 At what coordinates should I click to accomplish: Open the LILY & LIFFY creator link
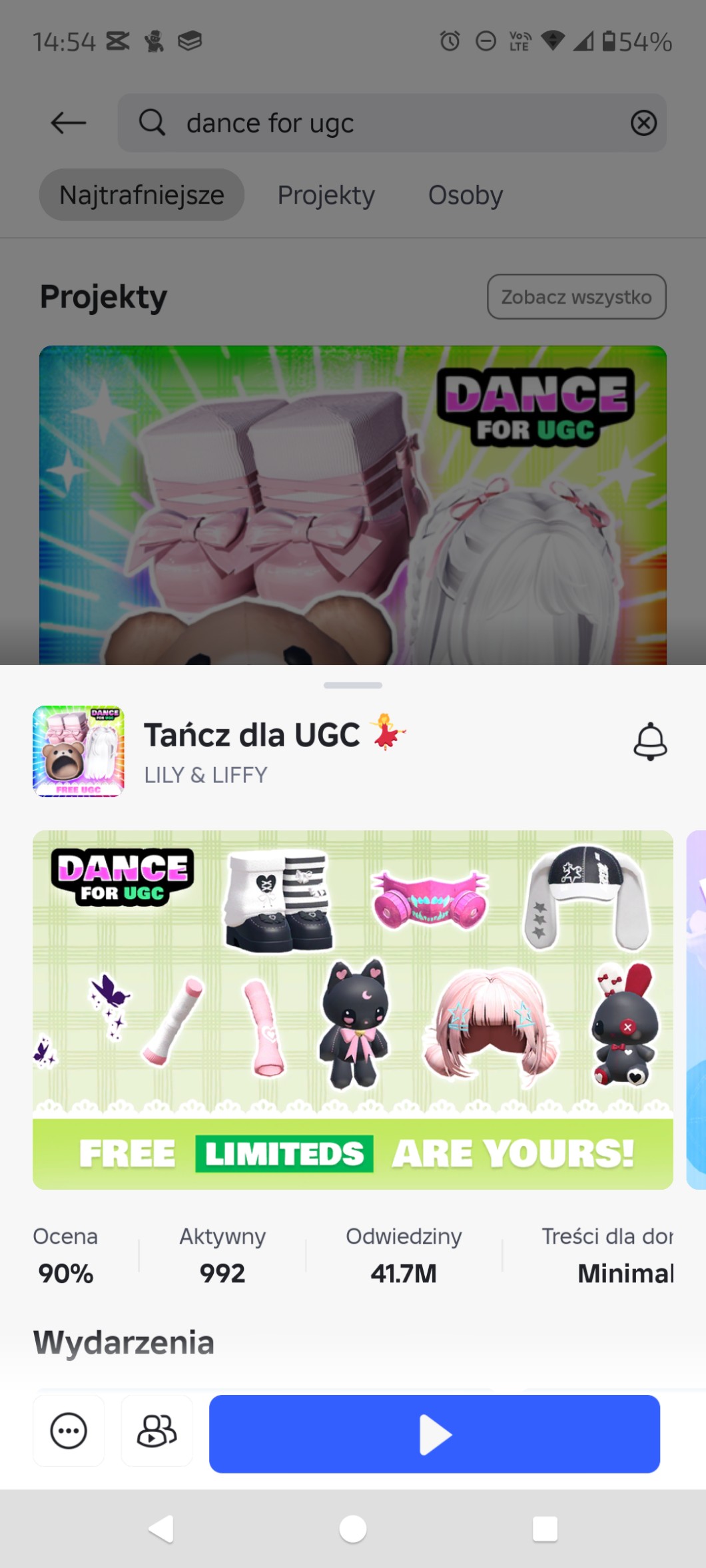point(206,775)
